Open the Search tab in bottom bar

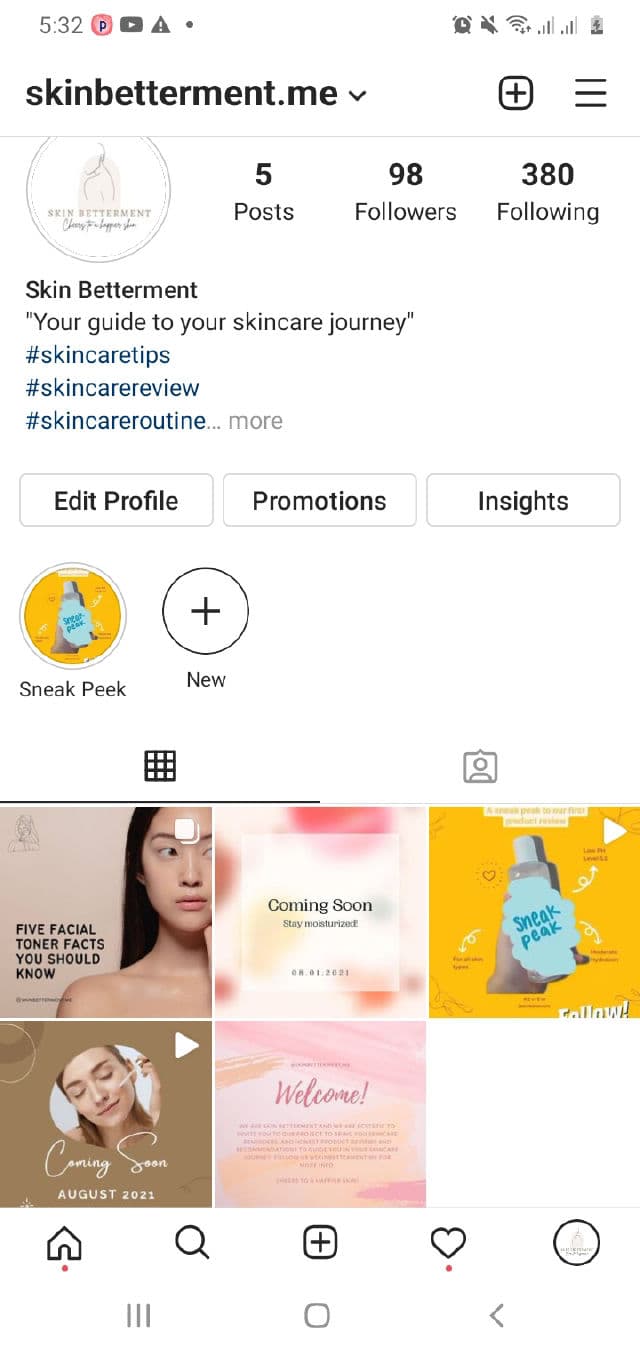[x=191, y=1243]
